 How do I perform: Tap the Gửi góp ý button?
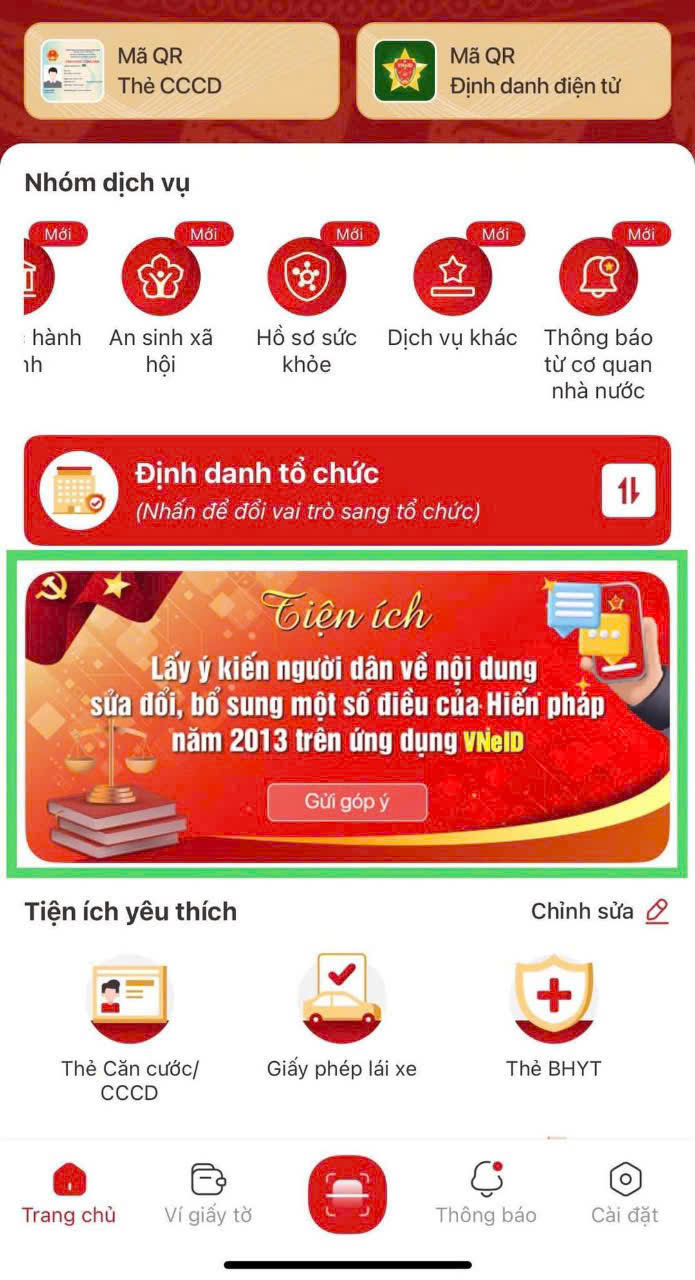[x=347, y=802]
